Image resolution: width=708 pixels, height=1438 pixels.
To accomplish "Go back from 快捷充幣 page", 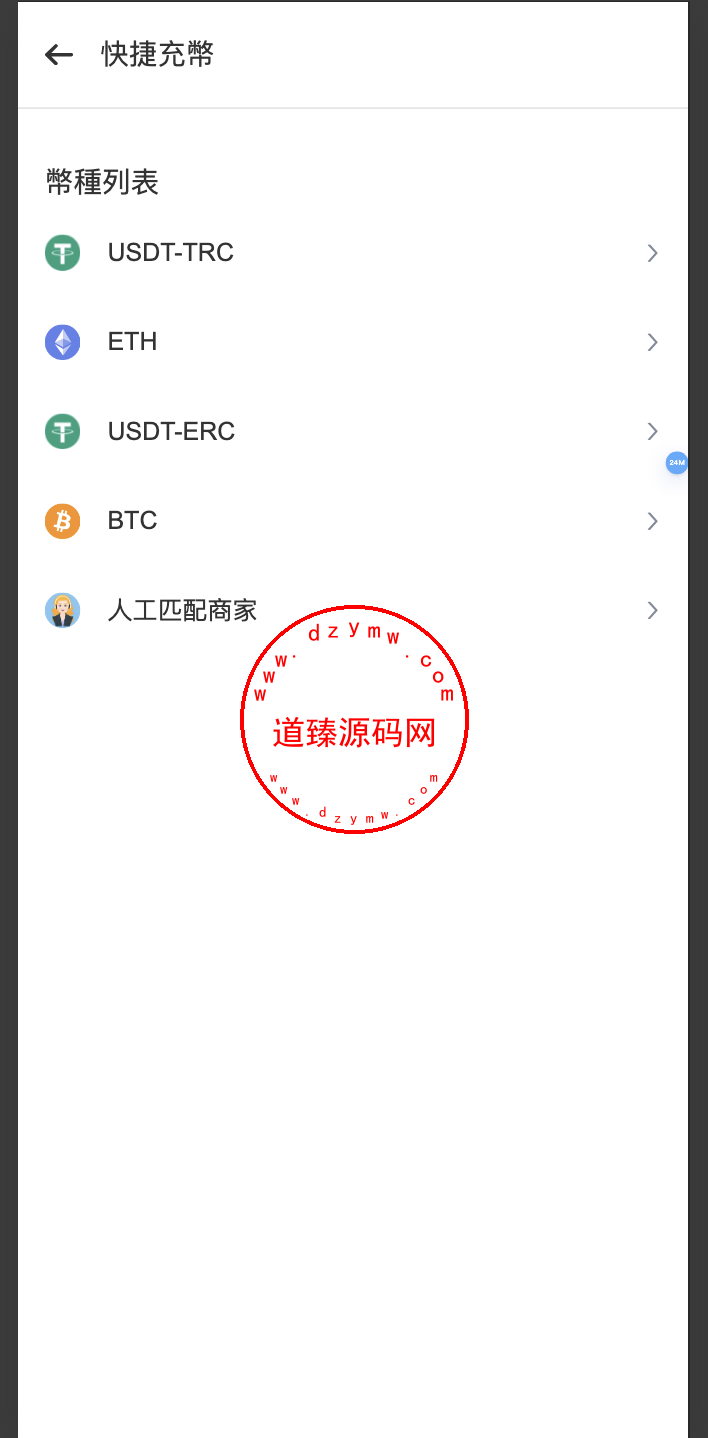I will 59,55.
